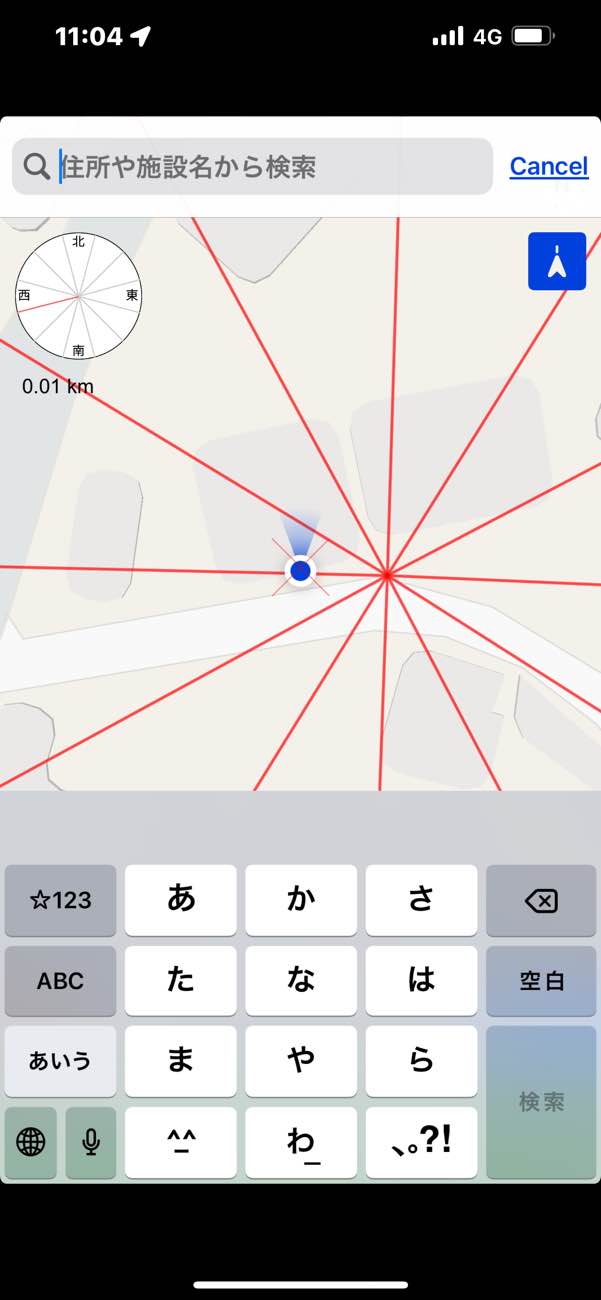This screenshot has height=1300, width=601.
Task: Tap the backspace key on the keyboard
Action: (x=541, y=901)
